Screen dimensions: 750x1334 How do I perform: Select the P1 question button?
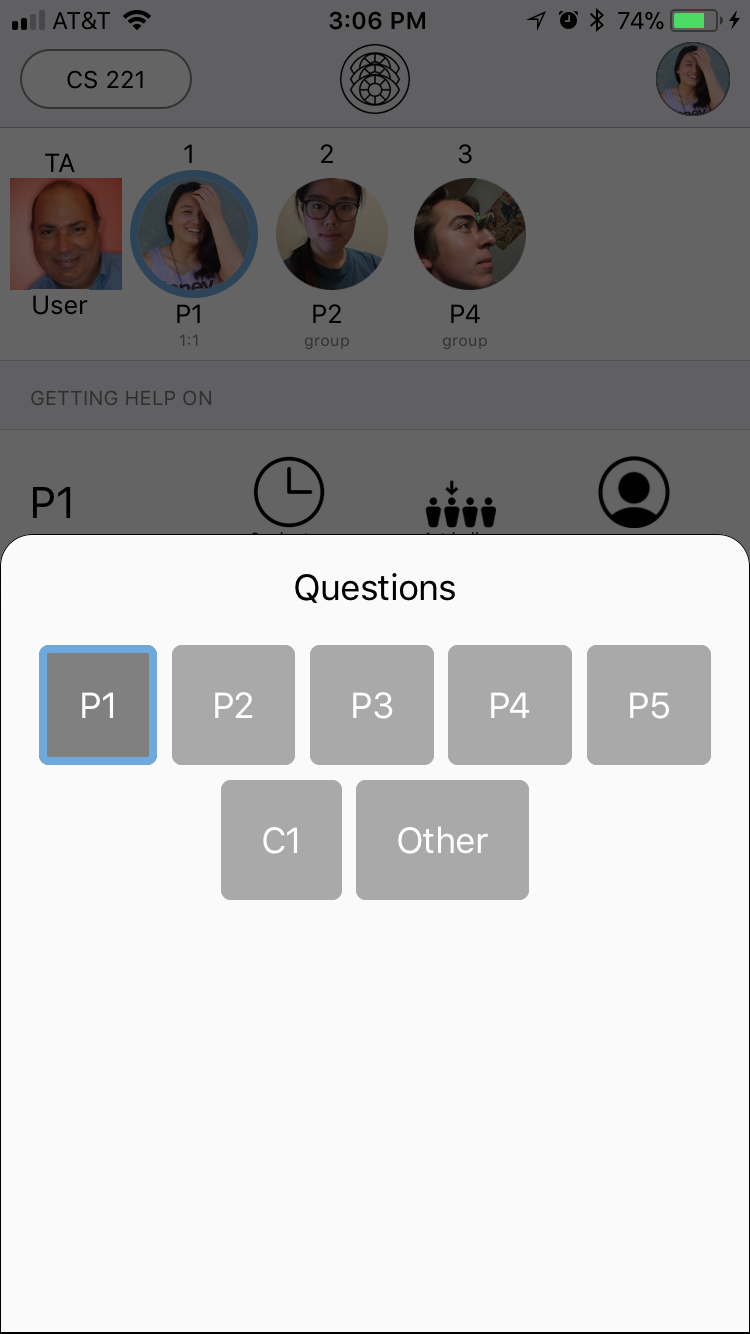(x=98, y=705)
